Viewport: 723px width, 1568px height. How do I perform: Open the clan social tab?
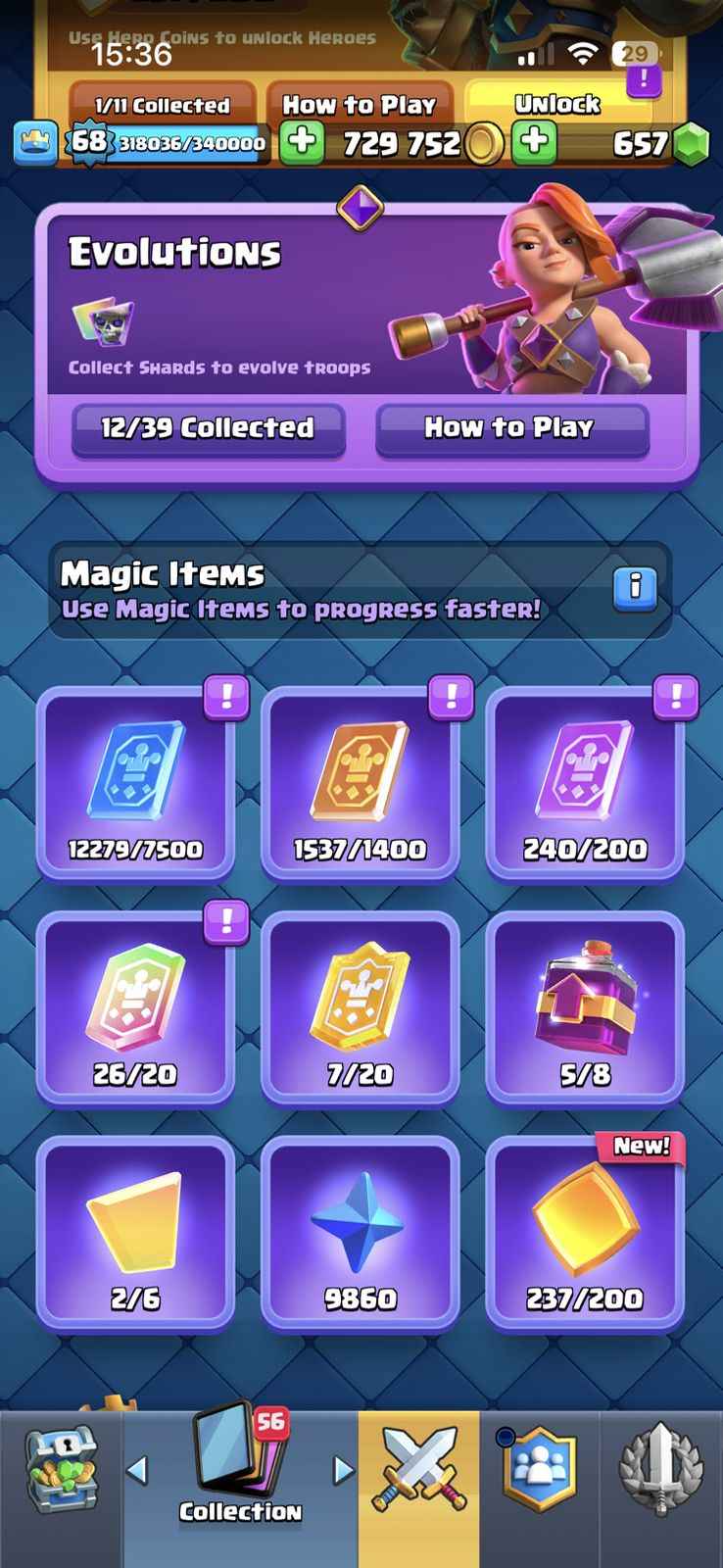click(x=540, y=1470)
